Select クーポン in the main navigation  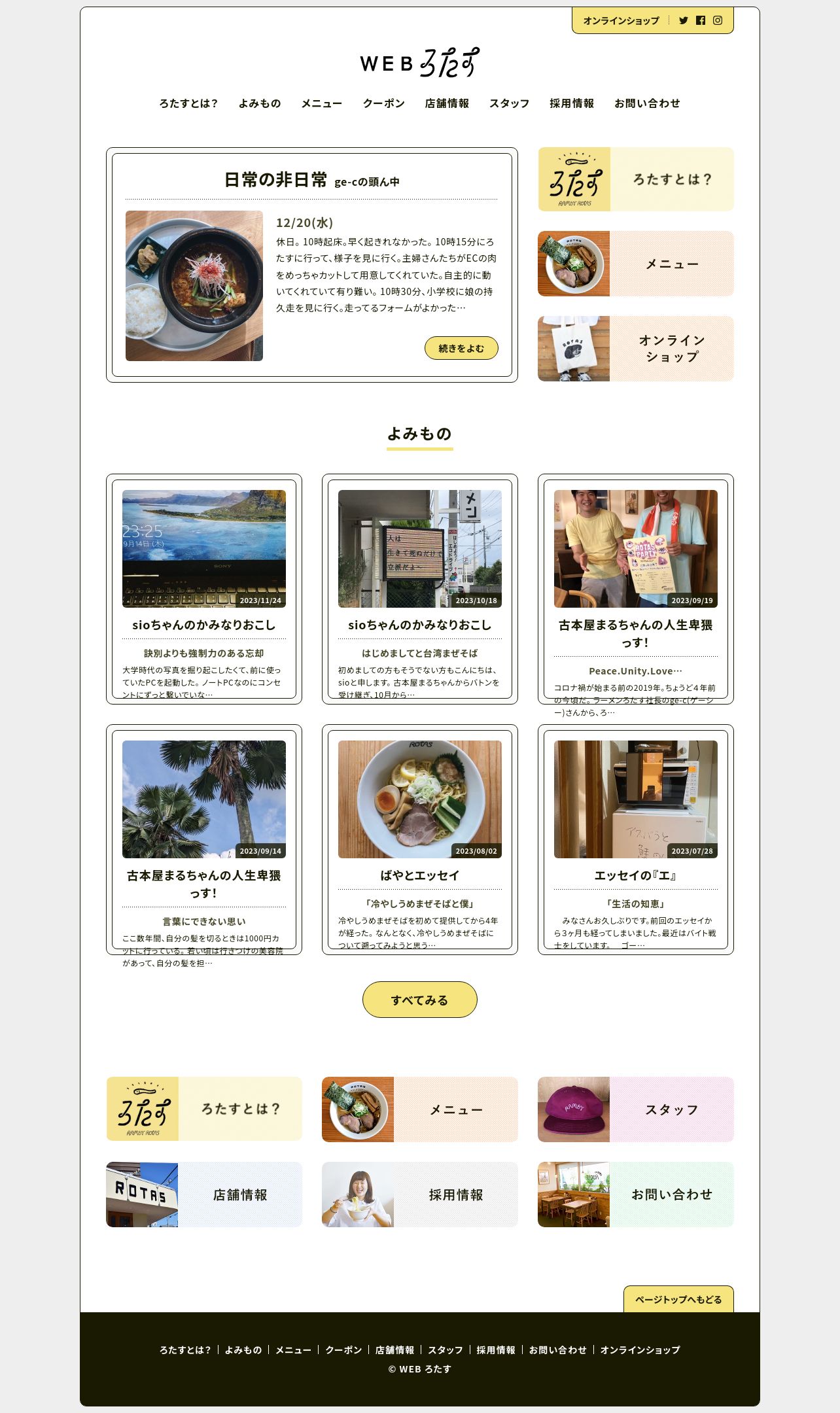click(x=383, y=103)
